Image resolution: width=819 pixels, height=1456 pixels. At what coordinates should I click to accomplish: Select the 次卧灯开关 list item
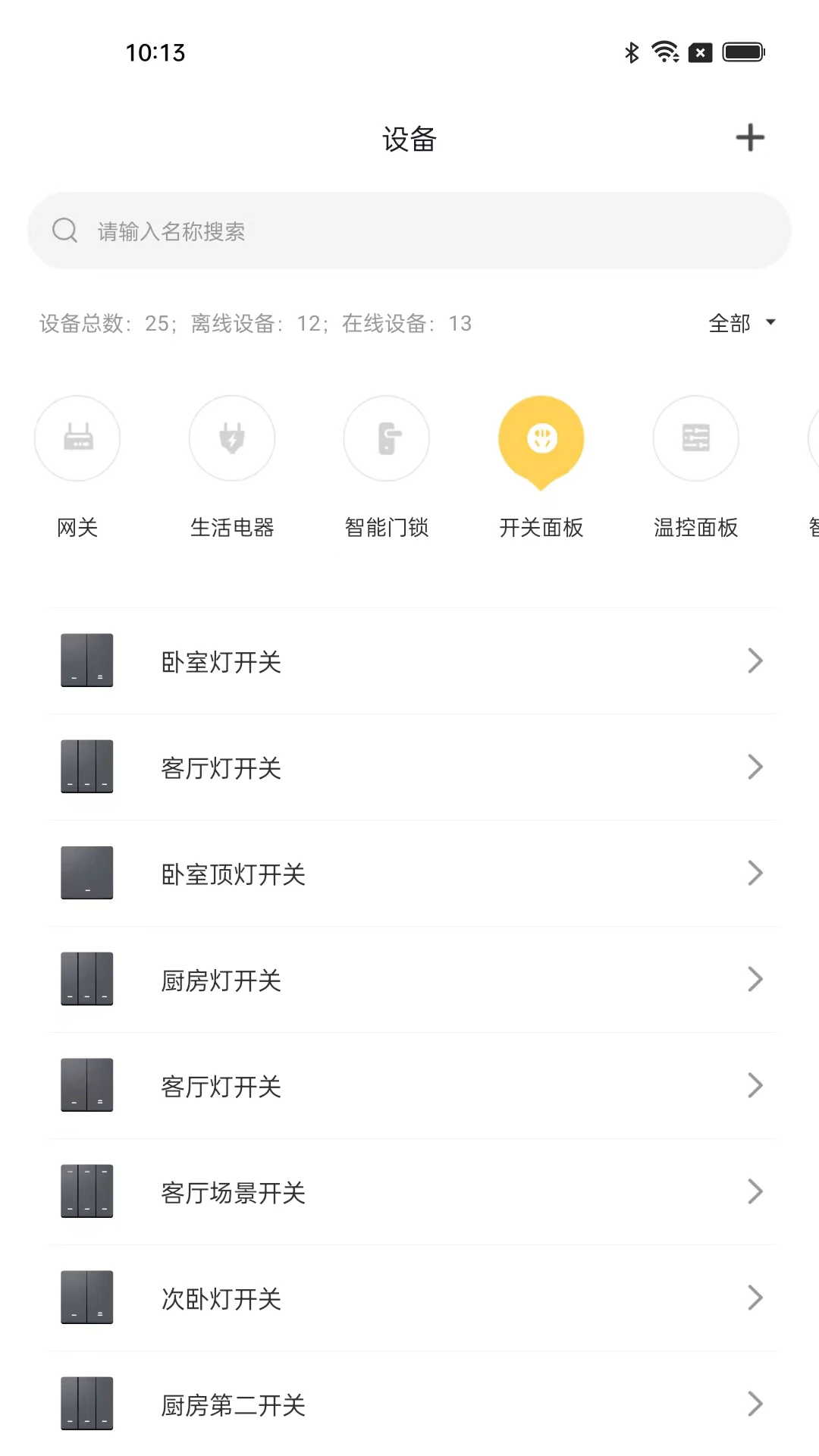coord(409,1298)
